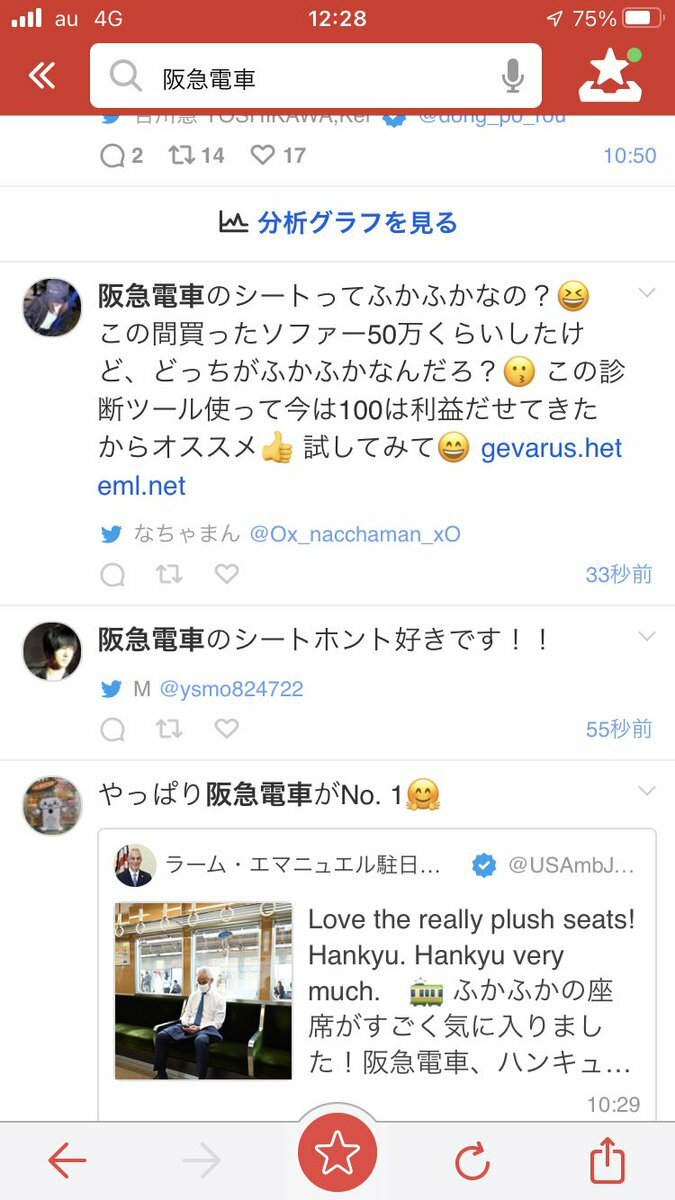Open 分析グラフを見る link
The width and height of the screenshot is (675, 1200).
tap(338, 222)
